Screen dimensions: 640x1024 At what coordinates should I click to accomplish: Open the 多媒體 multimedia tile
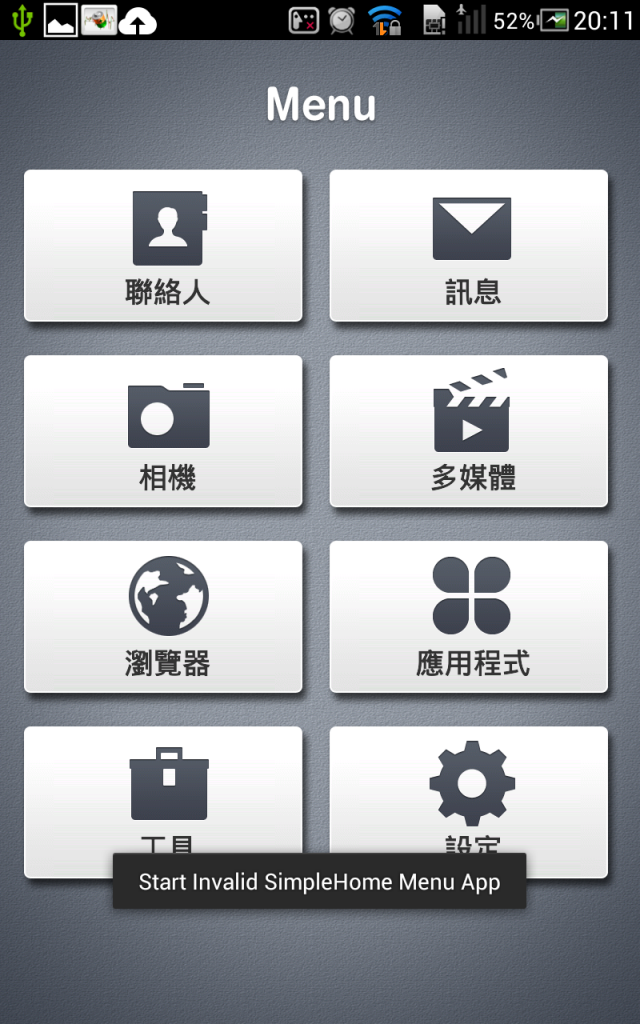[469, 431]
